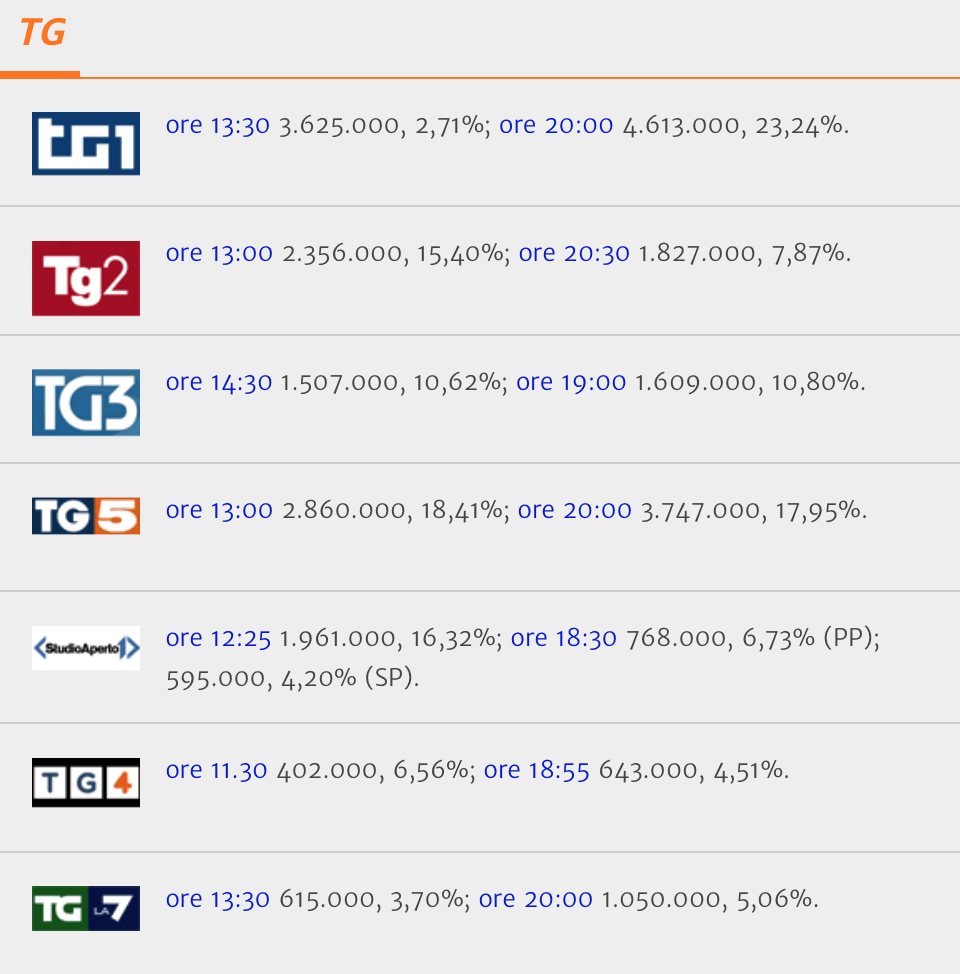Image resolution: width=960 pixels, height=974 pixels.
Task: Tap Studio Aperto's ore 18:30 link
Action: [x=564, y=638]
